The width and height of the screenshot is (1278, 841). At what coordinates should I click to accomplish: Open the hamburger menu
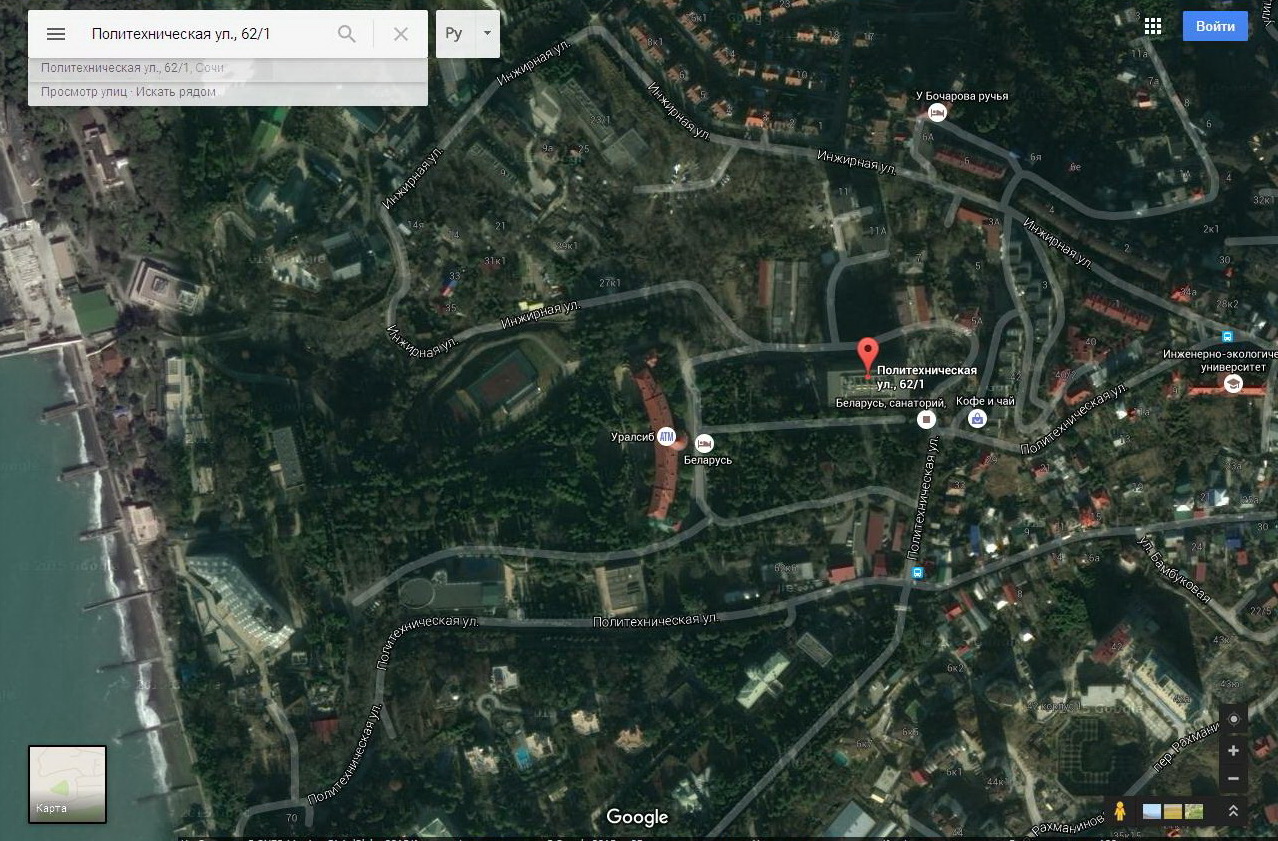coord(56,34)
